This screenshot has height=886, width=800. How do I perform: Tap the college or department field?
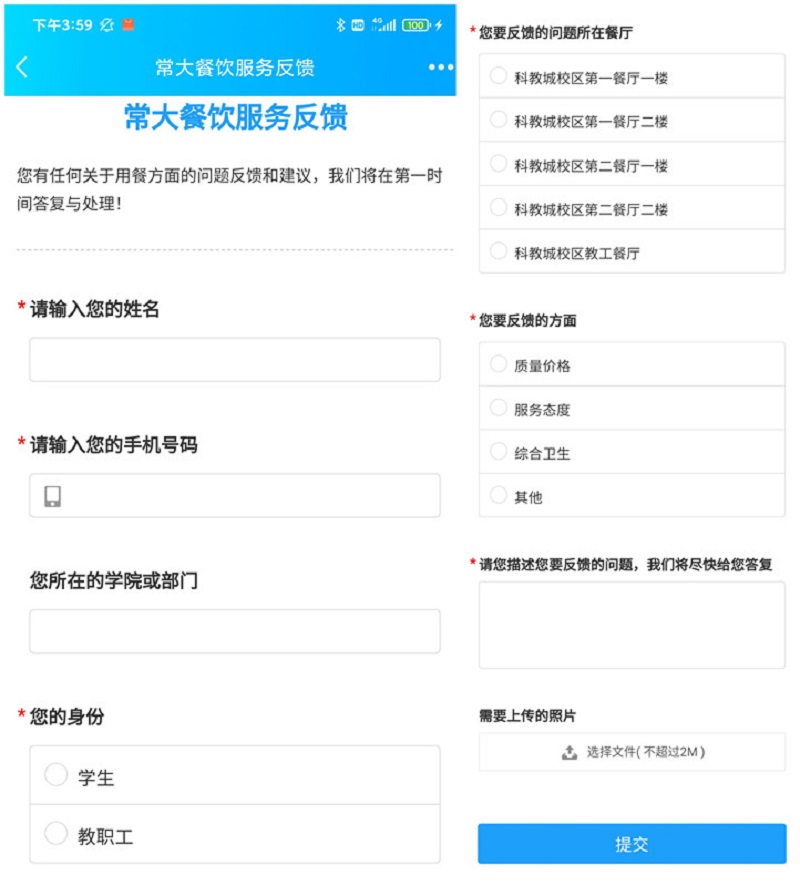pos(234,631)
